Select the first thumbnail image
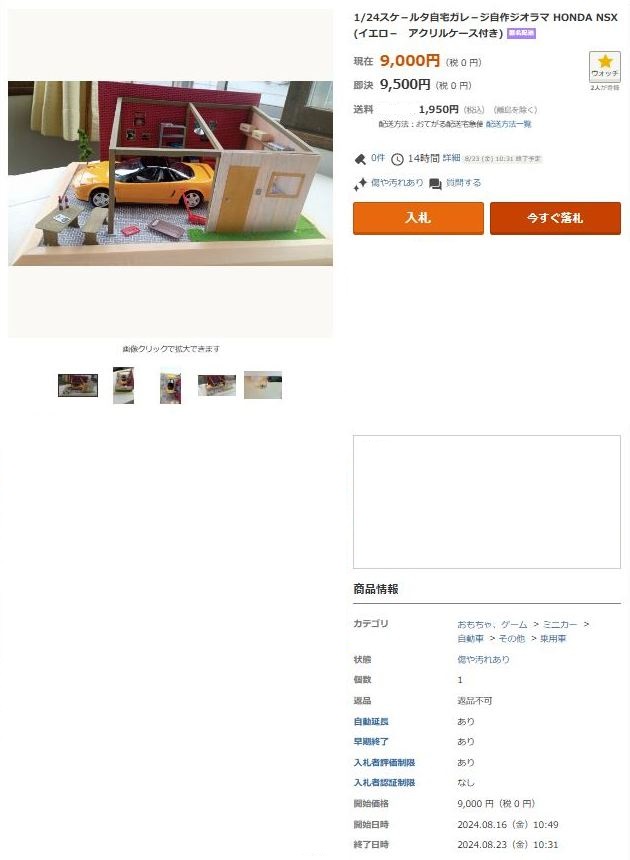 point(78,385)
